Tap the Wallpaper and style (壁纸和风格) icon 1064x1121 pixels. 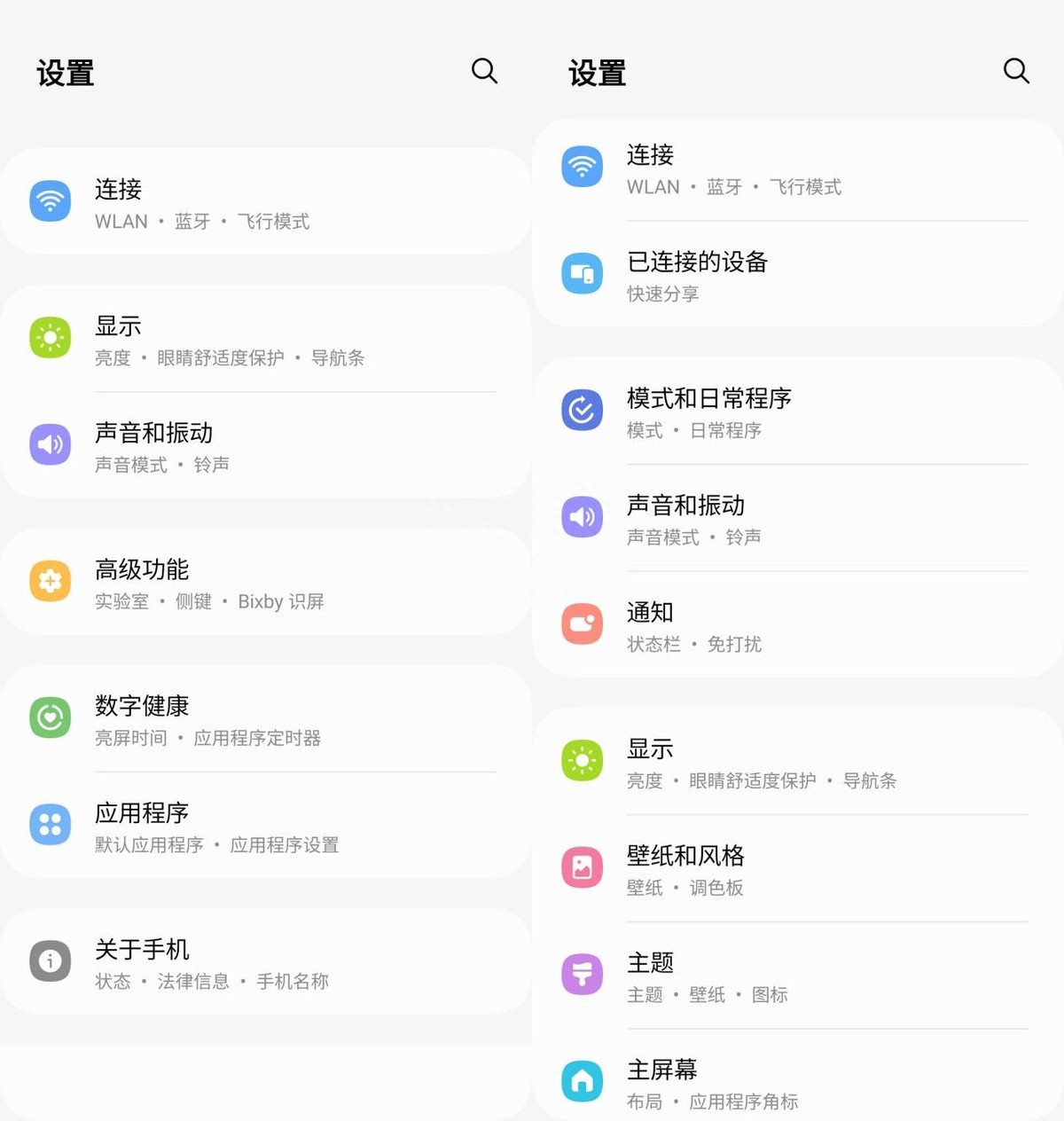click(x=582, y=867)
